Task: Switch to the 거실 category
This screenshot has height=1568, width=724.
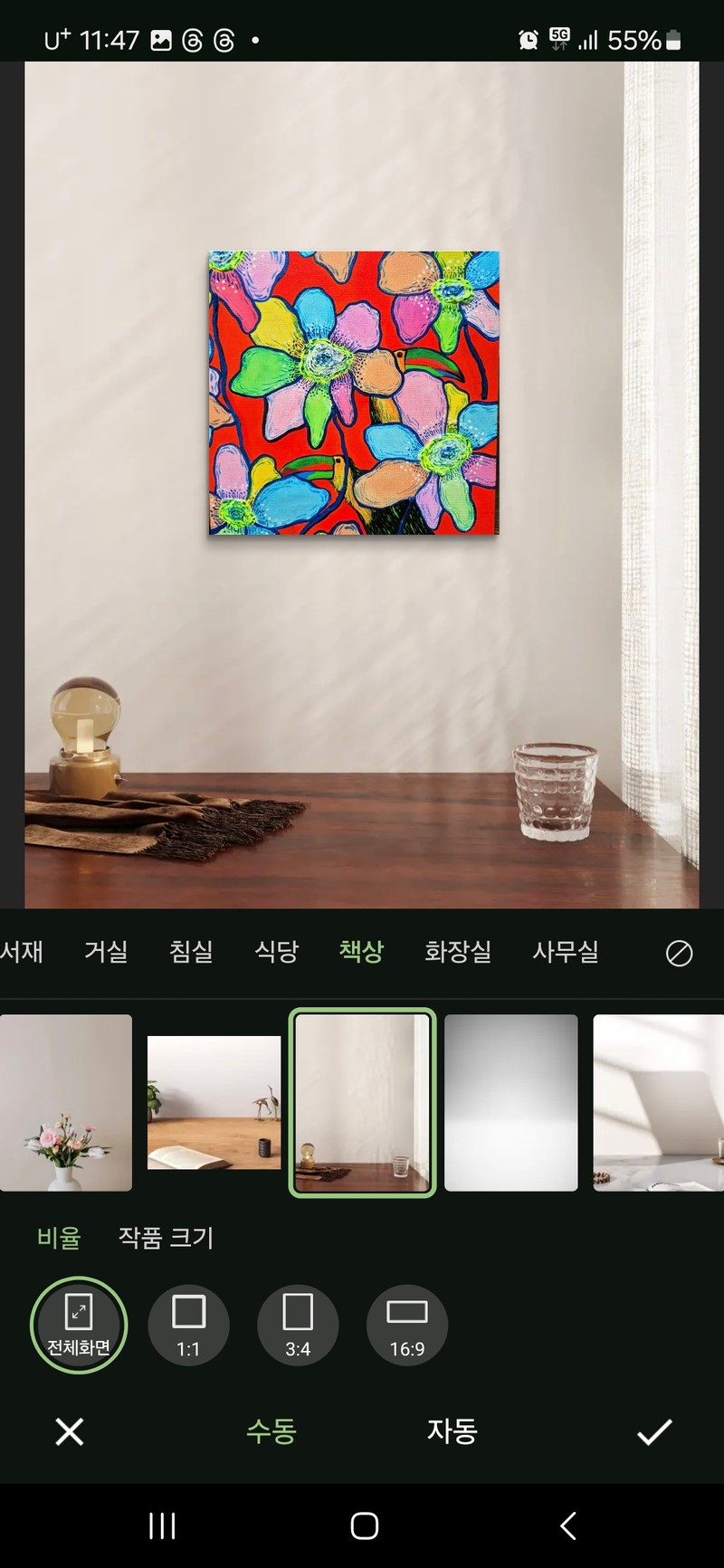Action: (106, 952)
